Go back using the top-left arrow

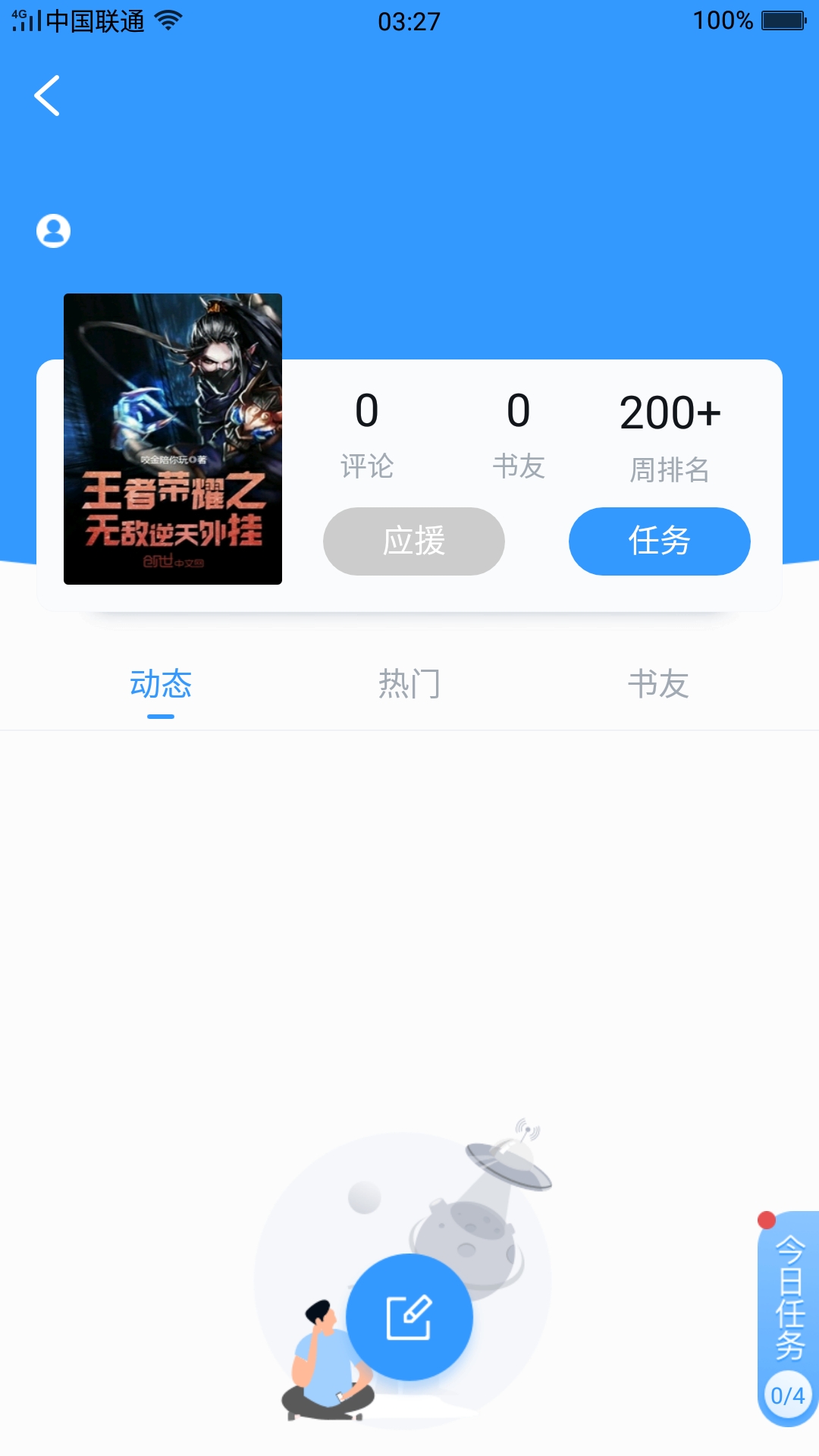(x=47, y=96)
